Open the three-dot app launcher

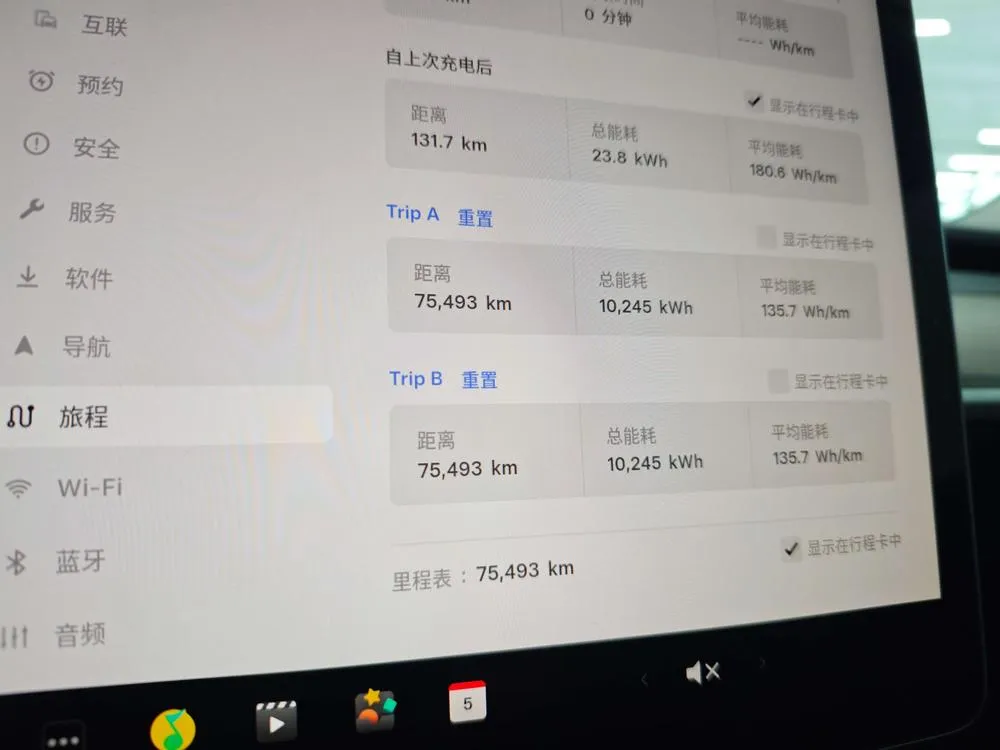pos(63,740)
